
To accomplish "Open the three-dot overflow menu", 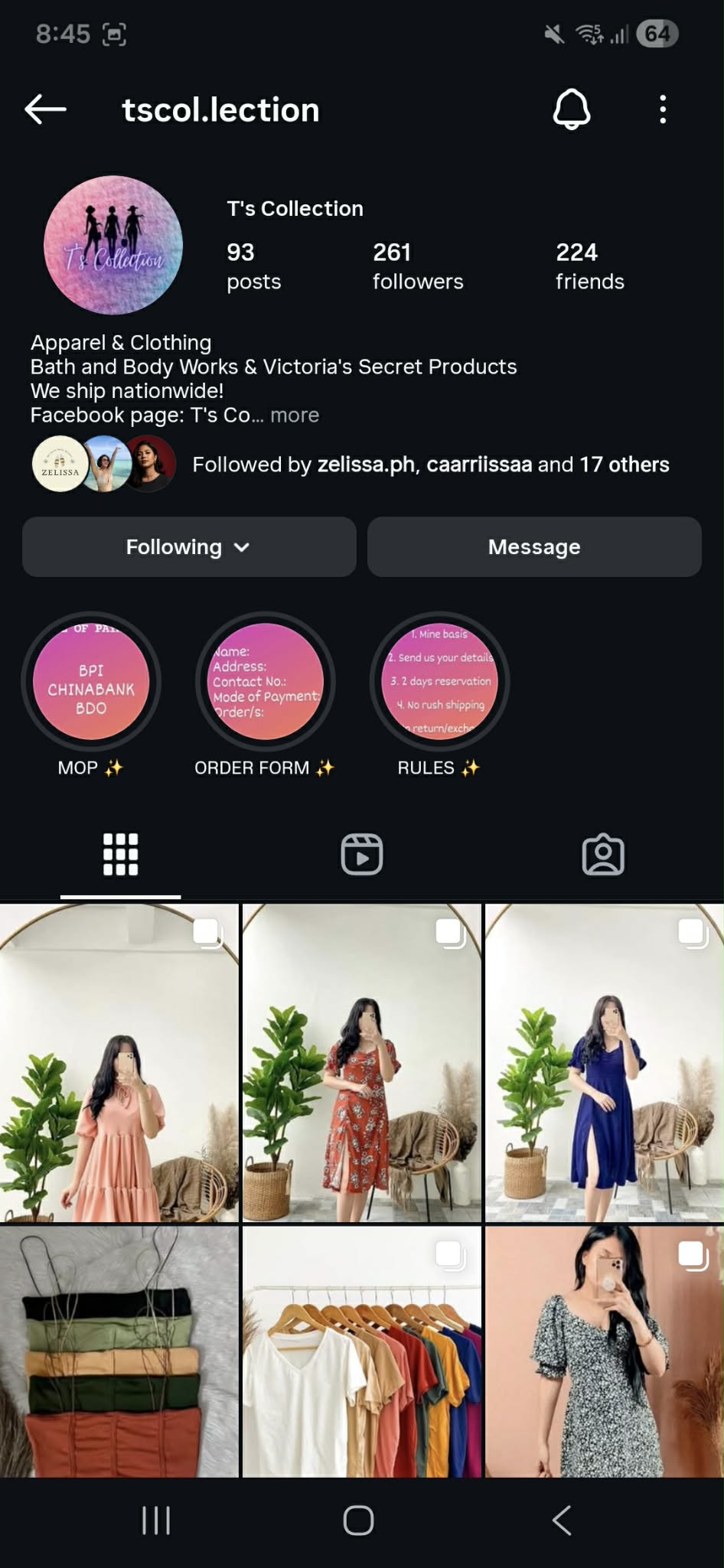I will coord(663,109).
